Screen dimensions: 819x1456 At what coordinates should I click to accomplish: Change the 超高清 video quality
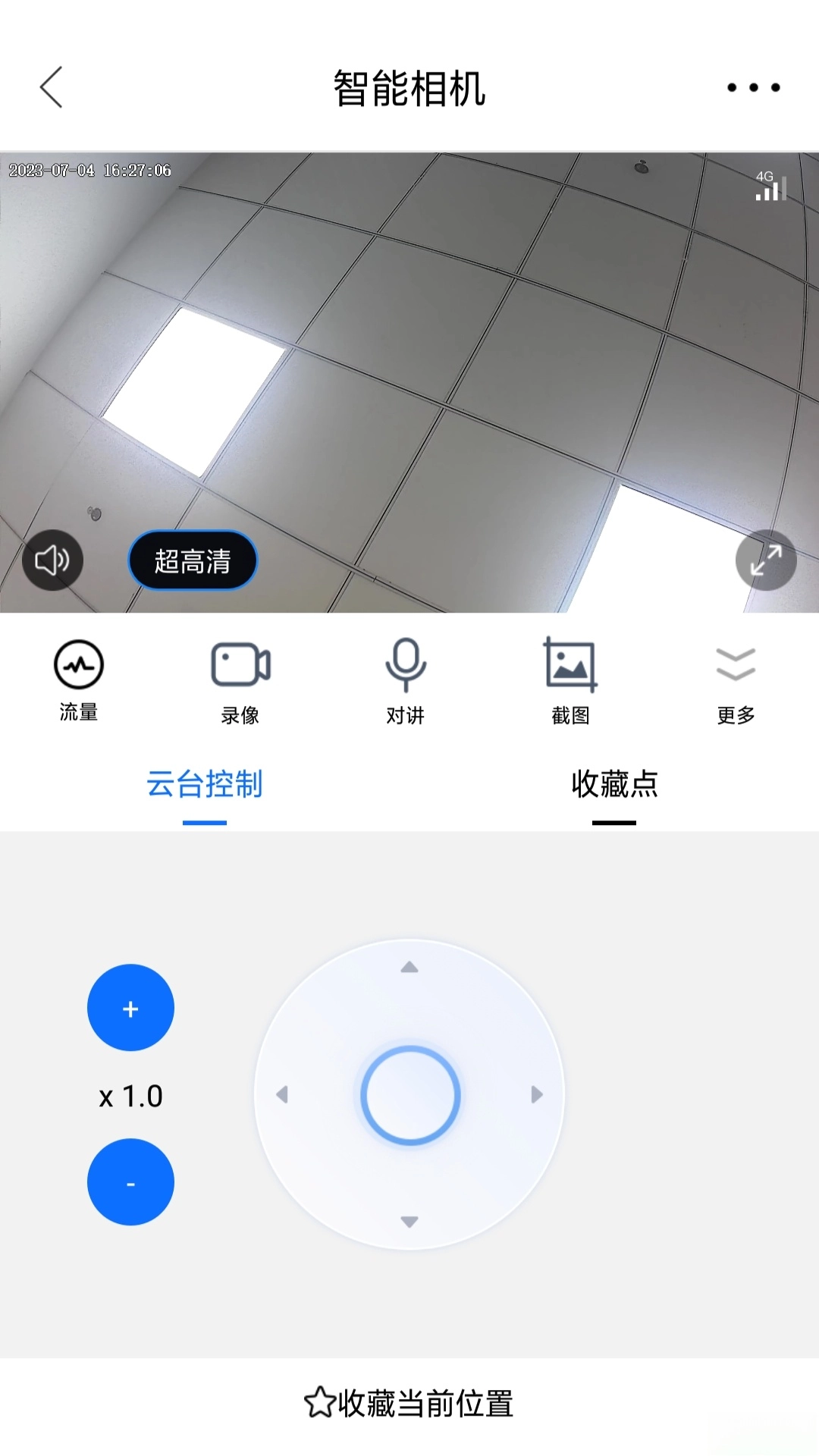(x=193, y=560)
